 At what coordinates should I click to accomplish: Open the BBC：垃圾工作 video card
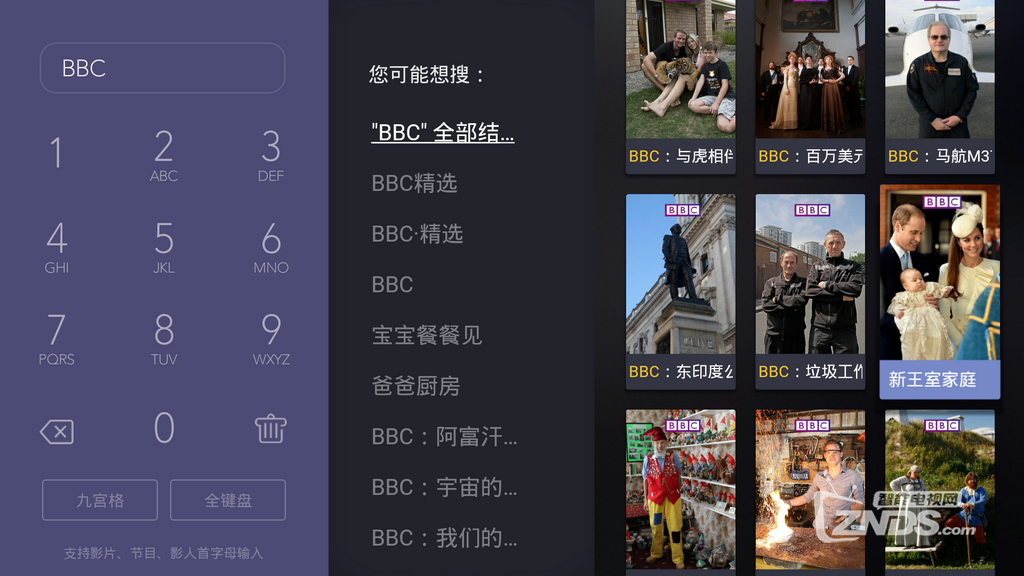point(810,290)
